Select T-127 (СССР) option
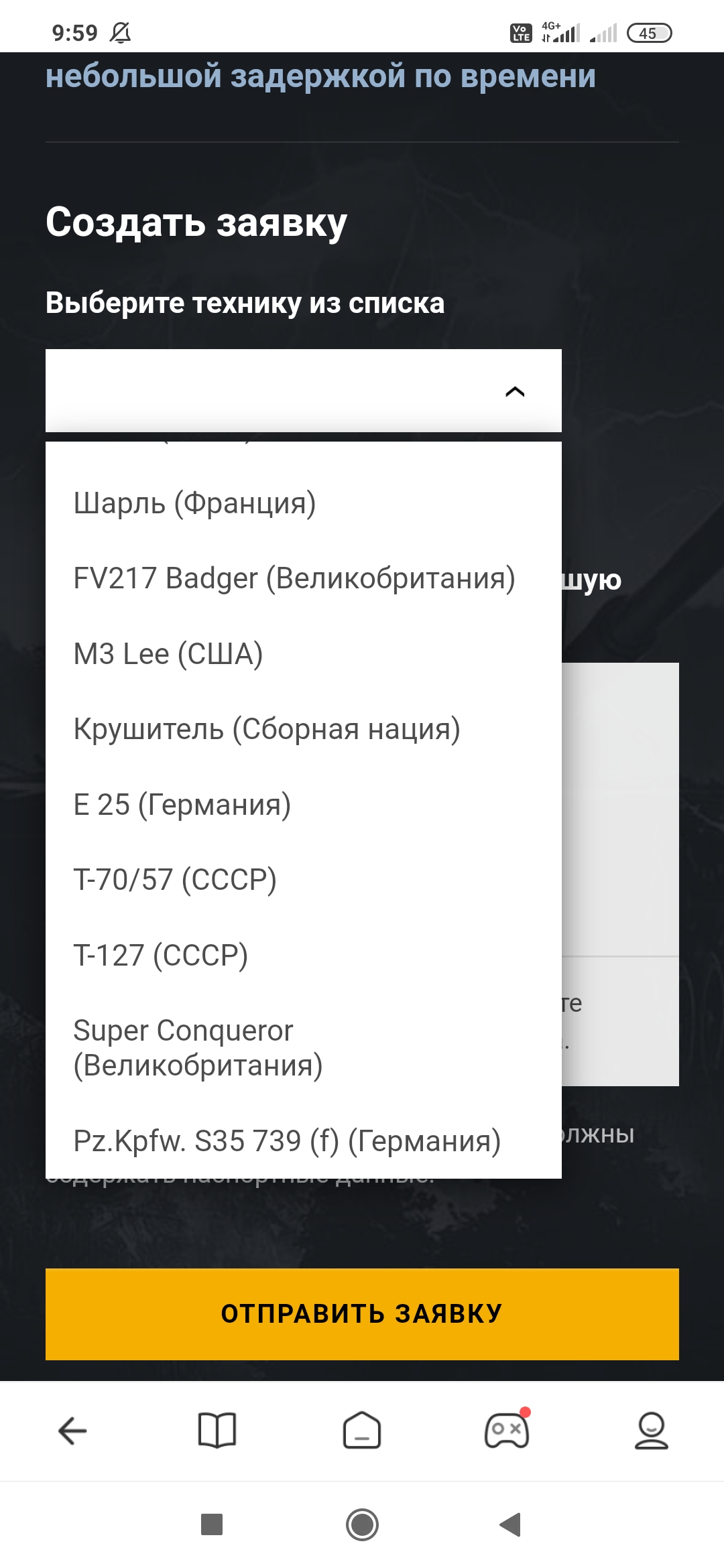This screenshot has width=724, height=1568. click(x=303, y=955)
